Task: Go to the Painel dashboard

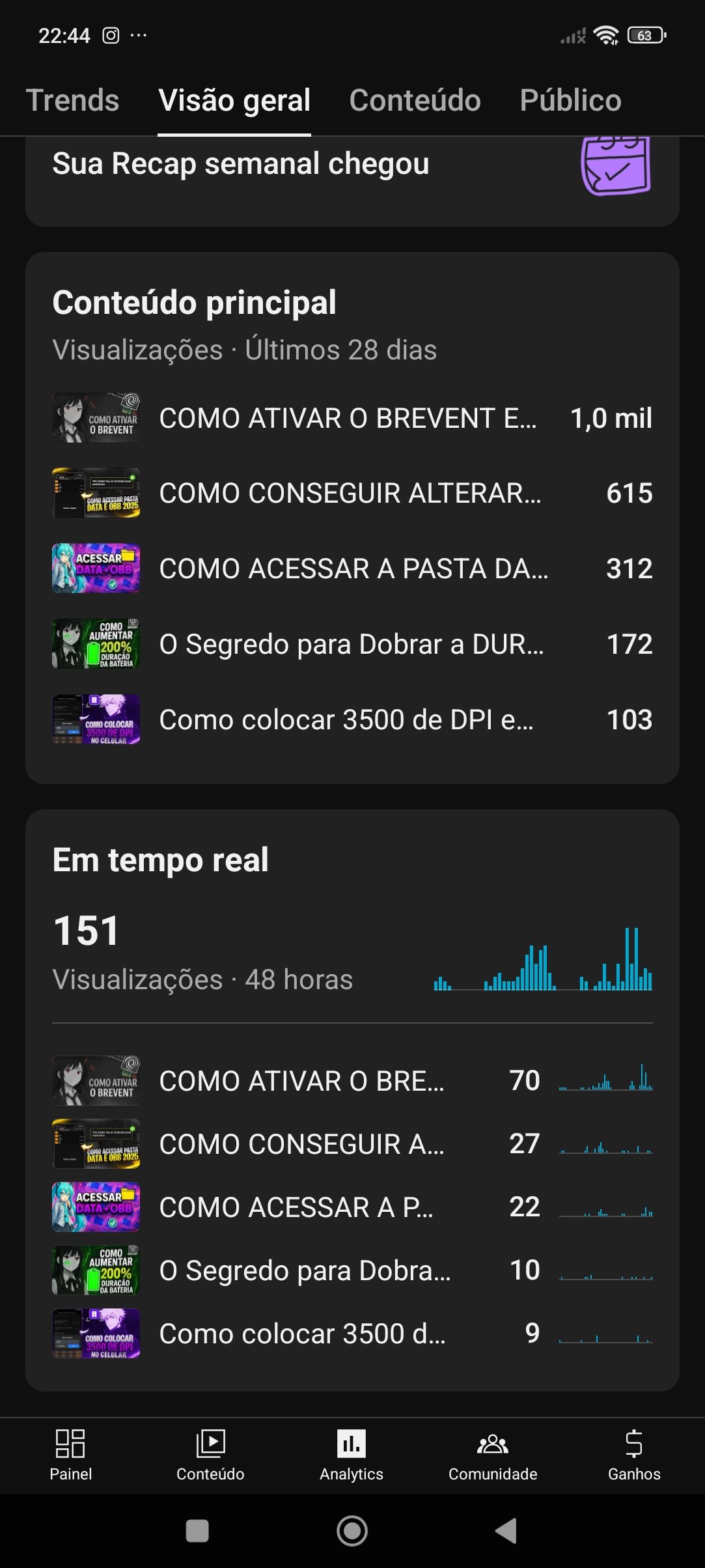Action: click(70, 1455)
